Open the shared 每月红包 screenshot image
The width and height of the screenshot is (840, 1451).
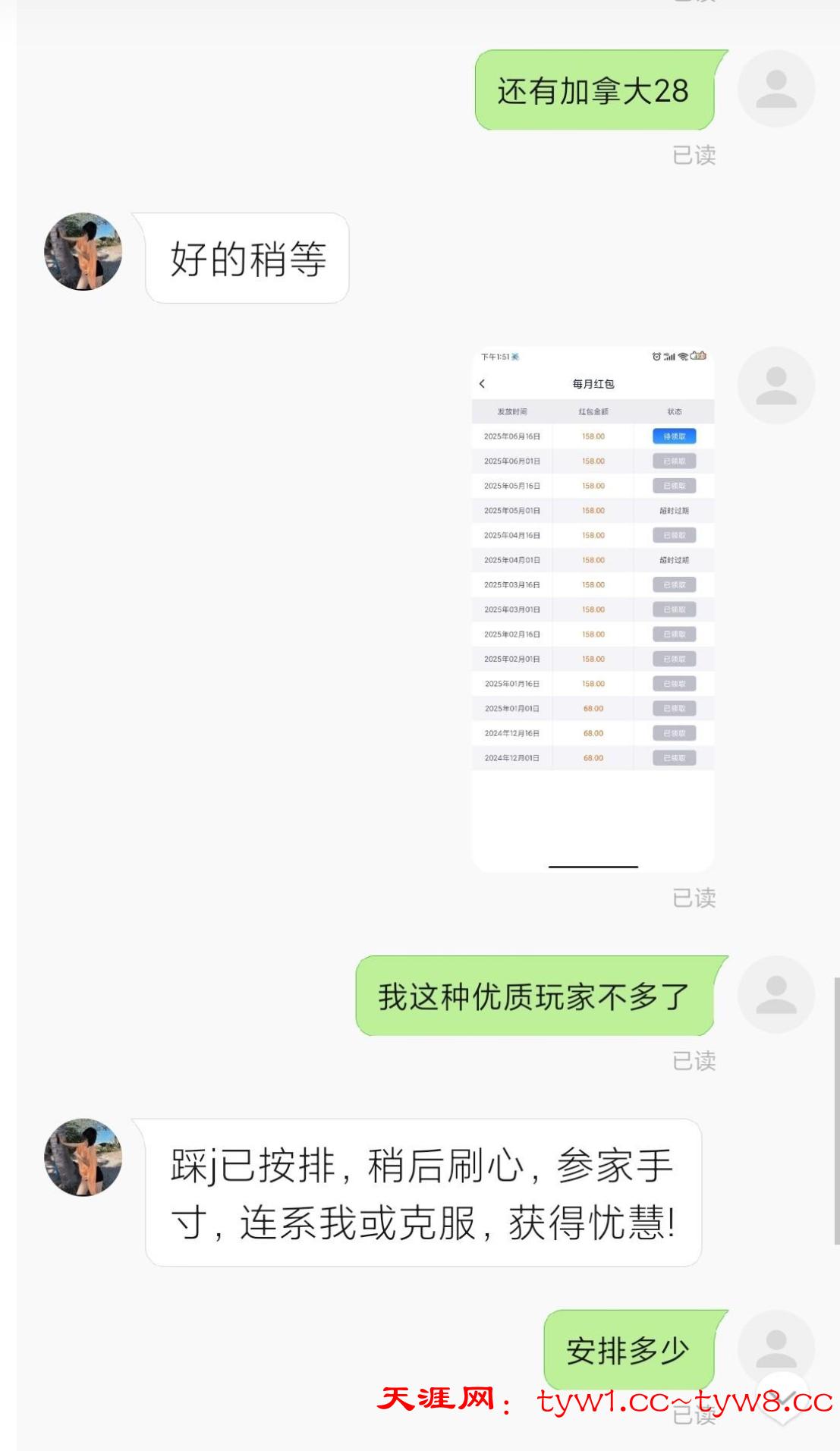coord(593,609)
